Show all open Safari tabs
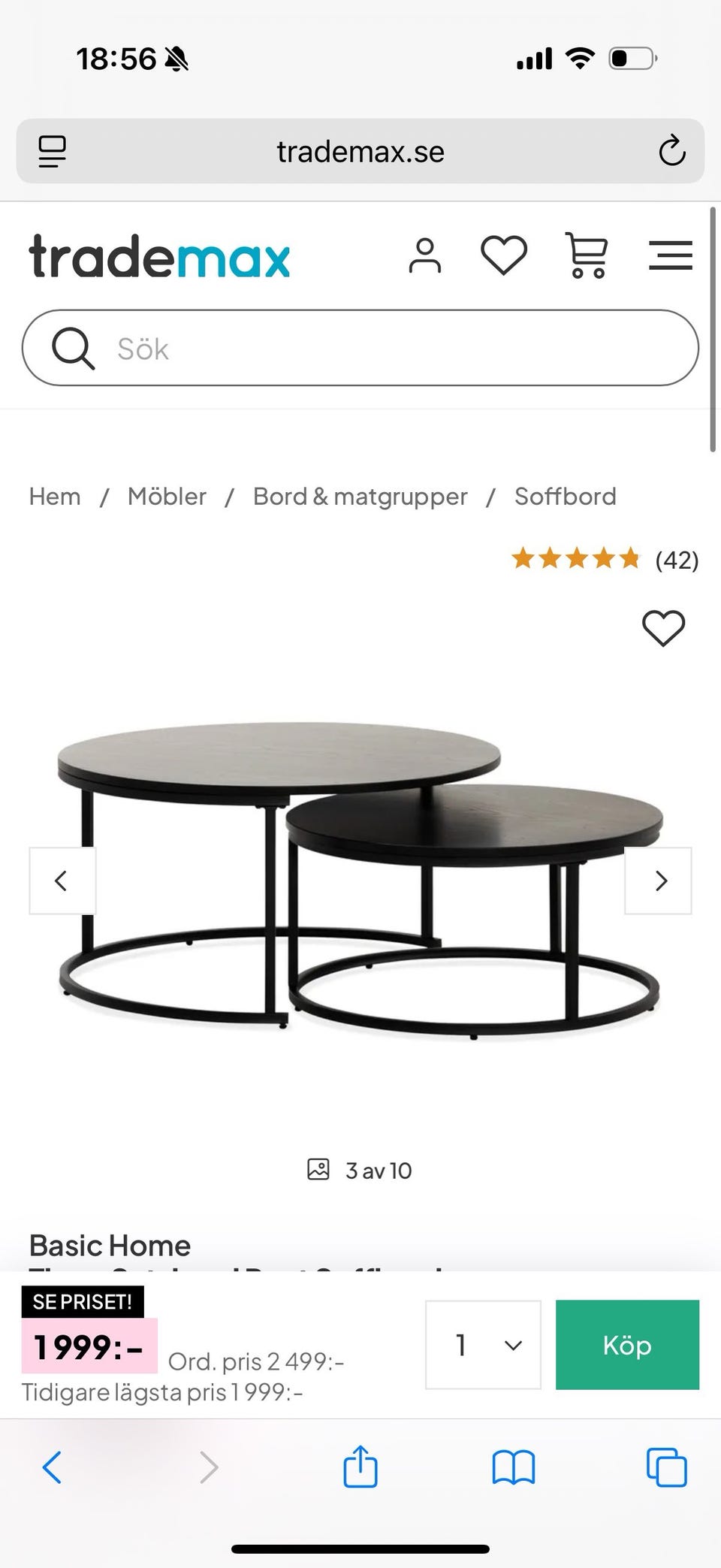 [666, 1466]
